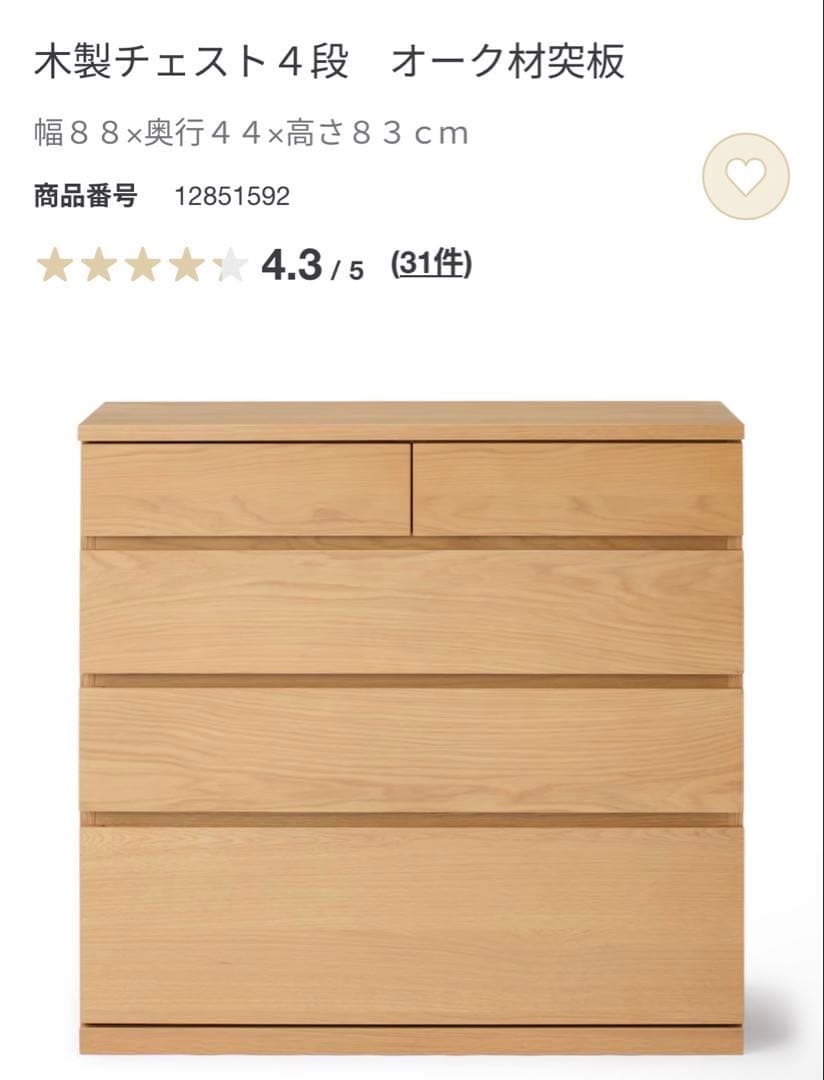Screen dimensions: 824x1080
Task: Click the top-right drawer in the photo
Action: tap(580, 485)
